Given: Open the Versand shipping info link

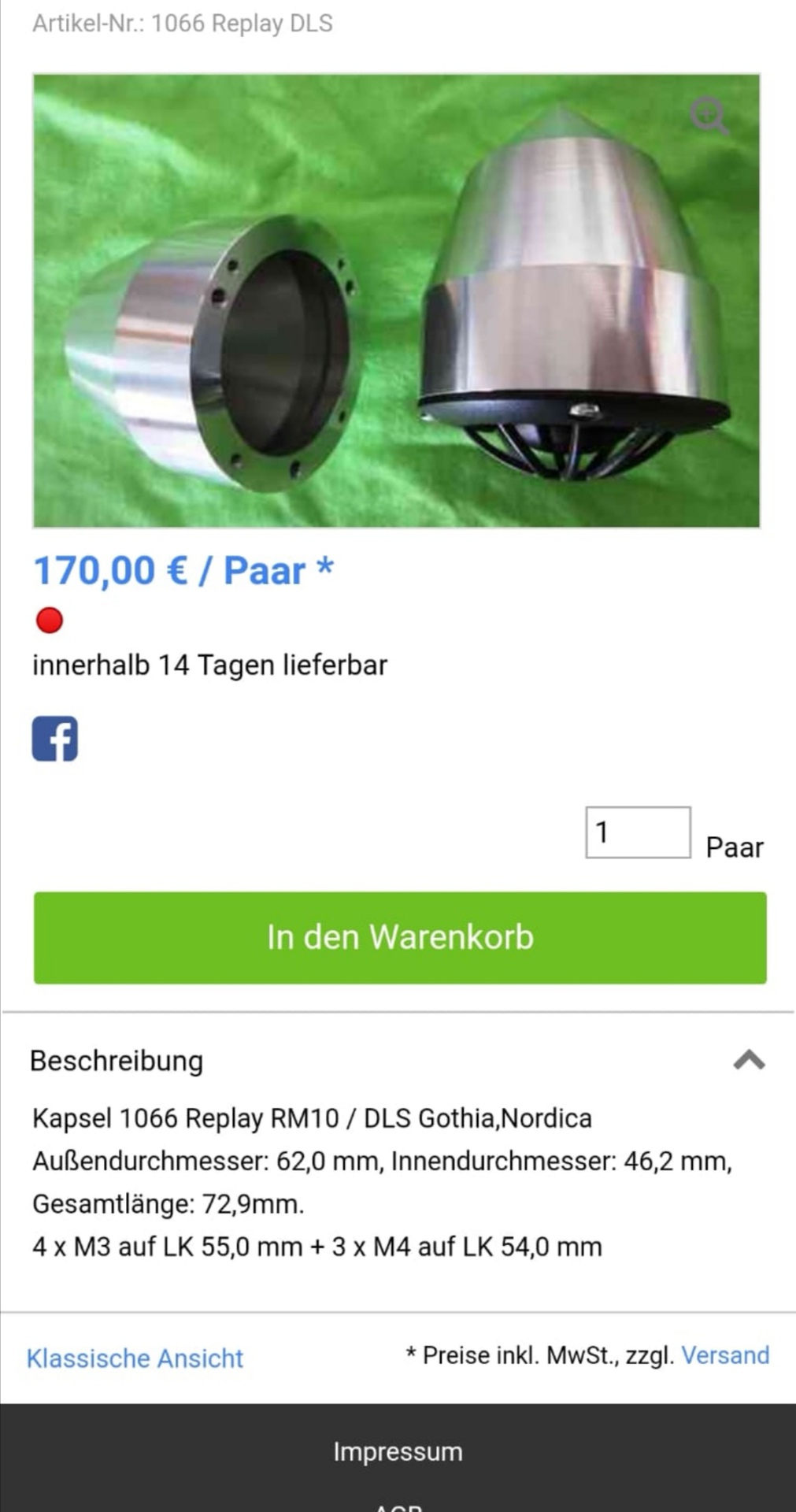Looking at the screenshot, I should pyautogui.click(x=725, y=1355).
